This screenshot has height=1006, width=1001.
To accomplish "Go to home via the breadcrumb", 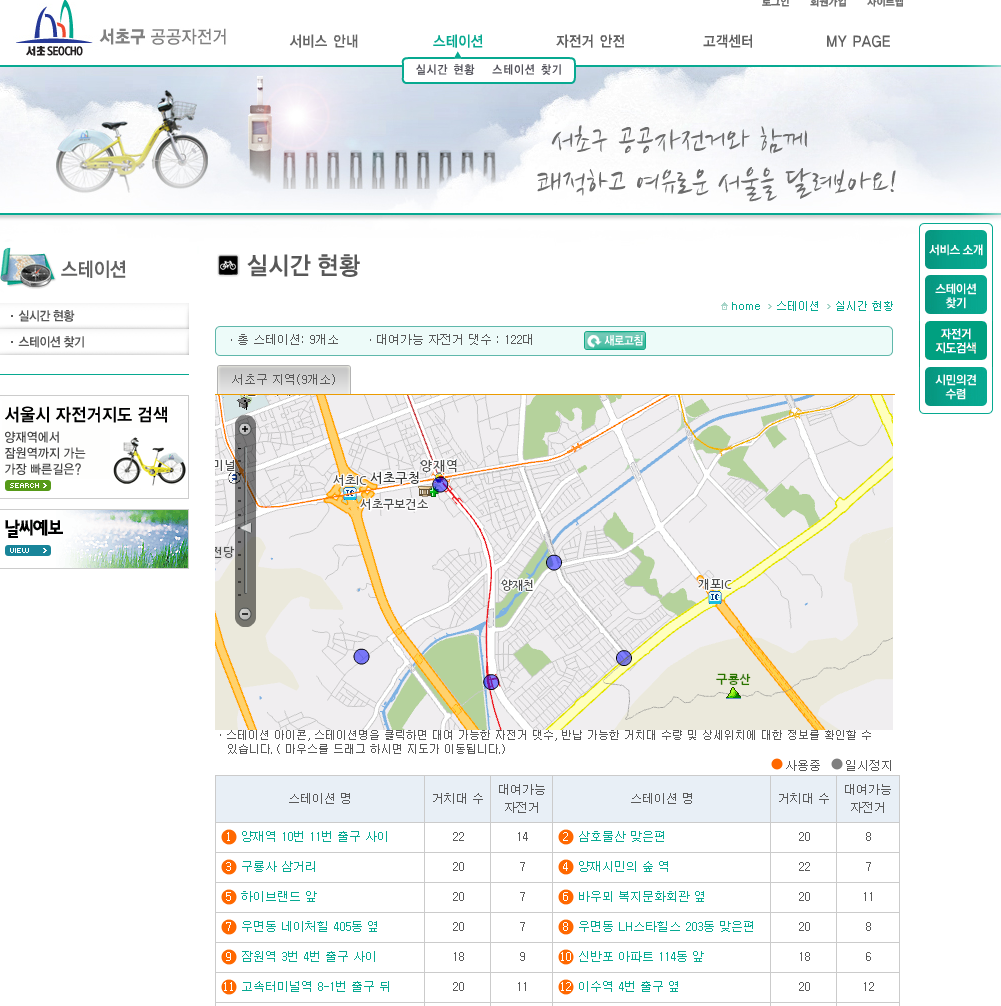I will pos(745,306).
